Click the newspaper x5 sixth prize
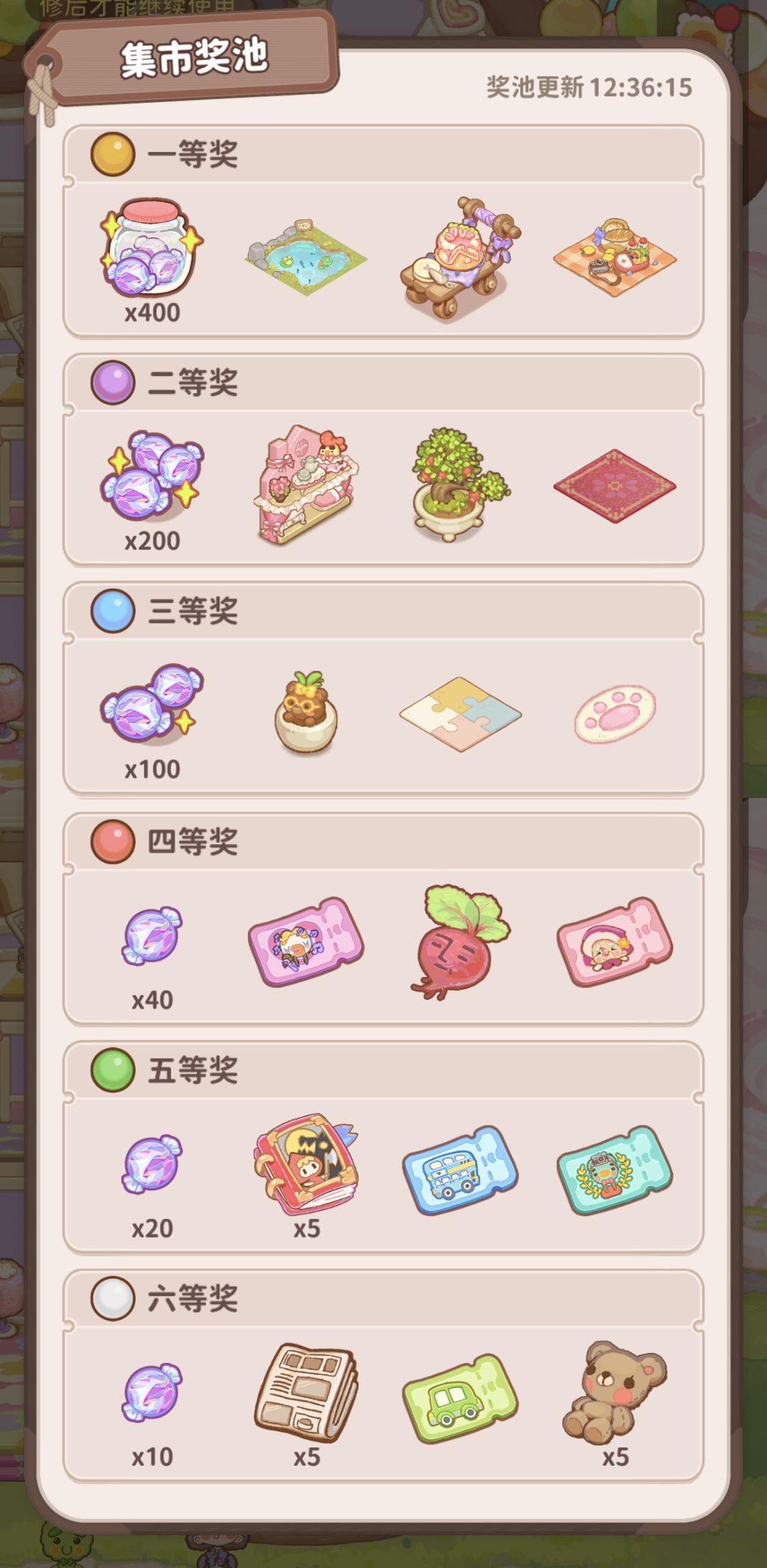The image size is (767, 1568). tap(307, 1395)
